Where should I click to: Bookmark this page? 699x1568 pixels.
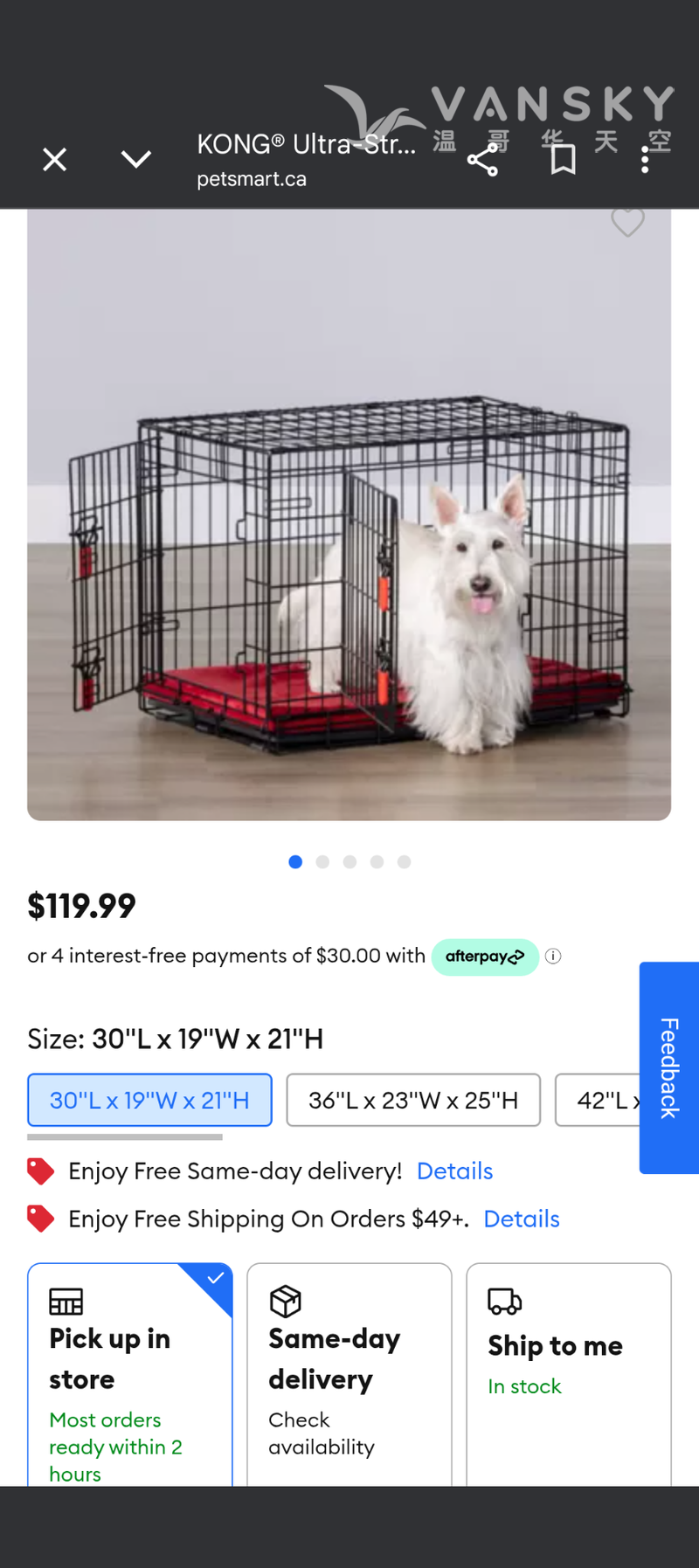pos(563,160)
